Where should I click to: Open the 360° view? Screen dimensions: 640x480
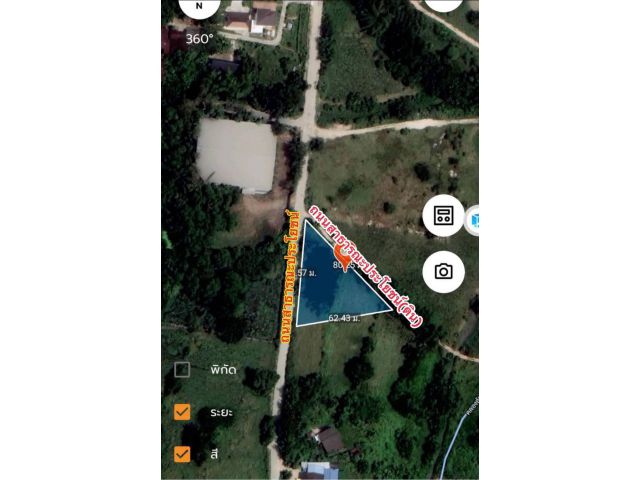[198, 38]
